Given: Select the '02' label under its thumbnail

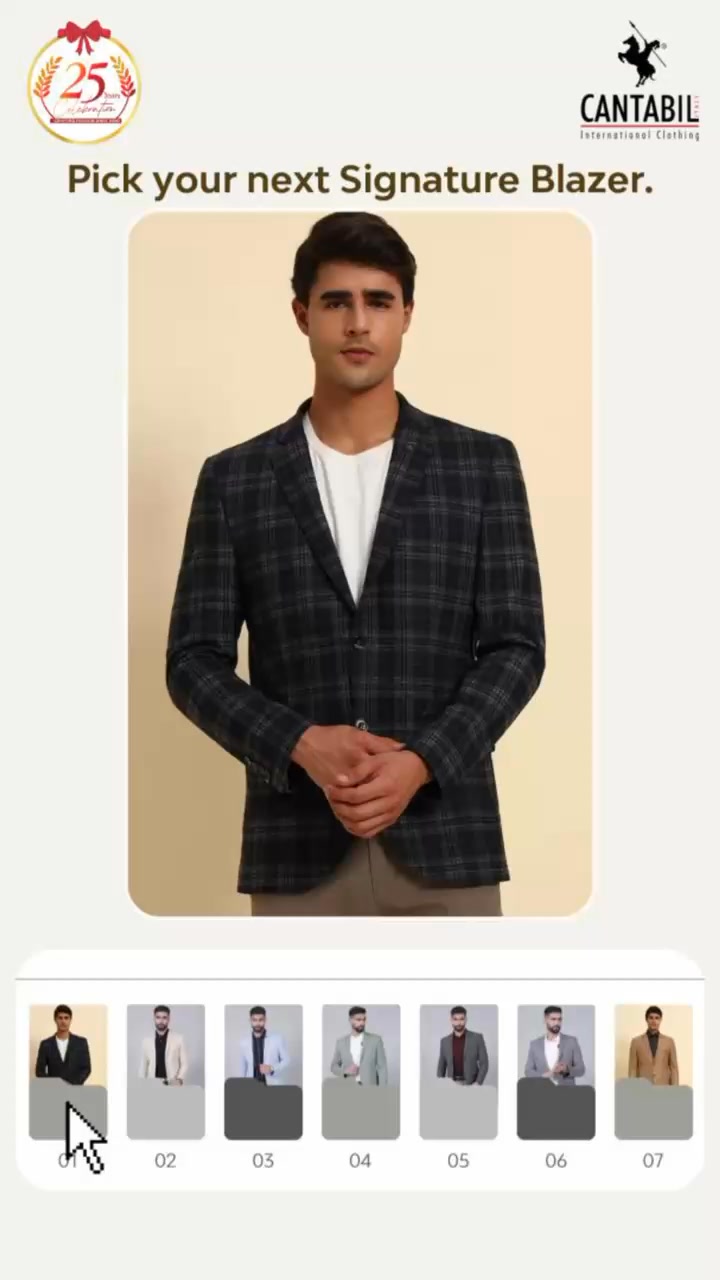Looking at the screenshot, I should tap(166, 1161).
